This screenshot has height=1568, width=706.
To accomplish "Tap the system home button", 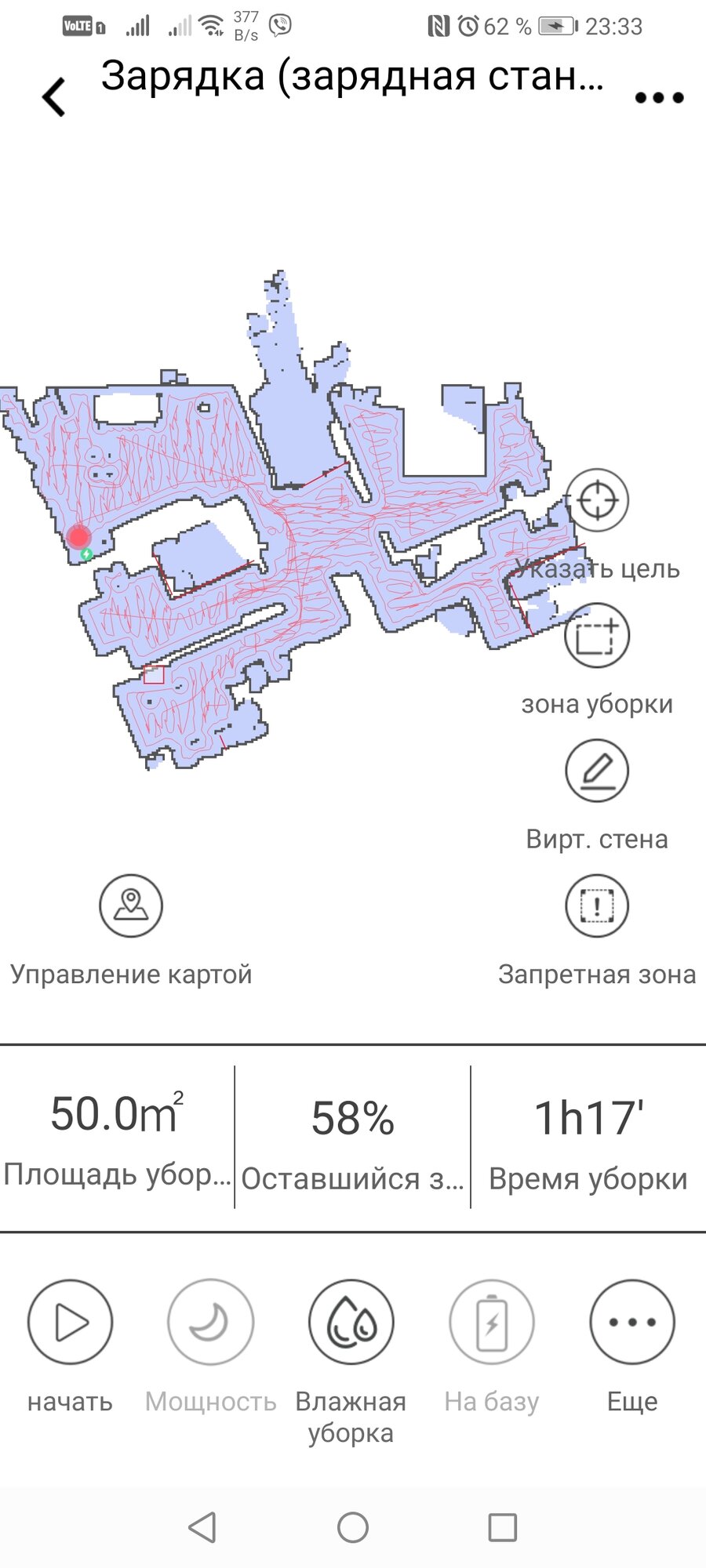I will click(x=353, y=1527).
